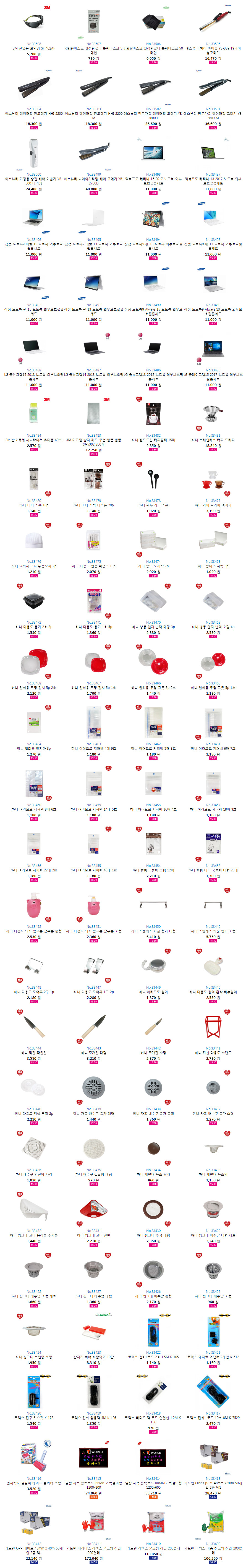Open product No.33452 pink pump bottle
Screen dimensions: 246x1568
click(33, 907)
